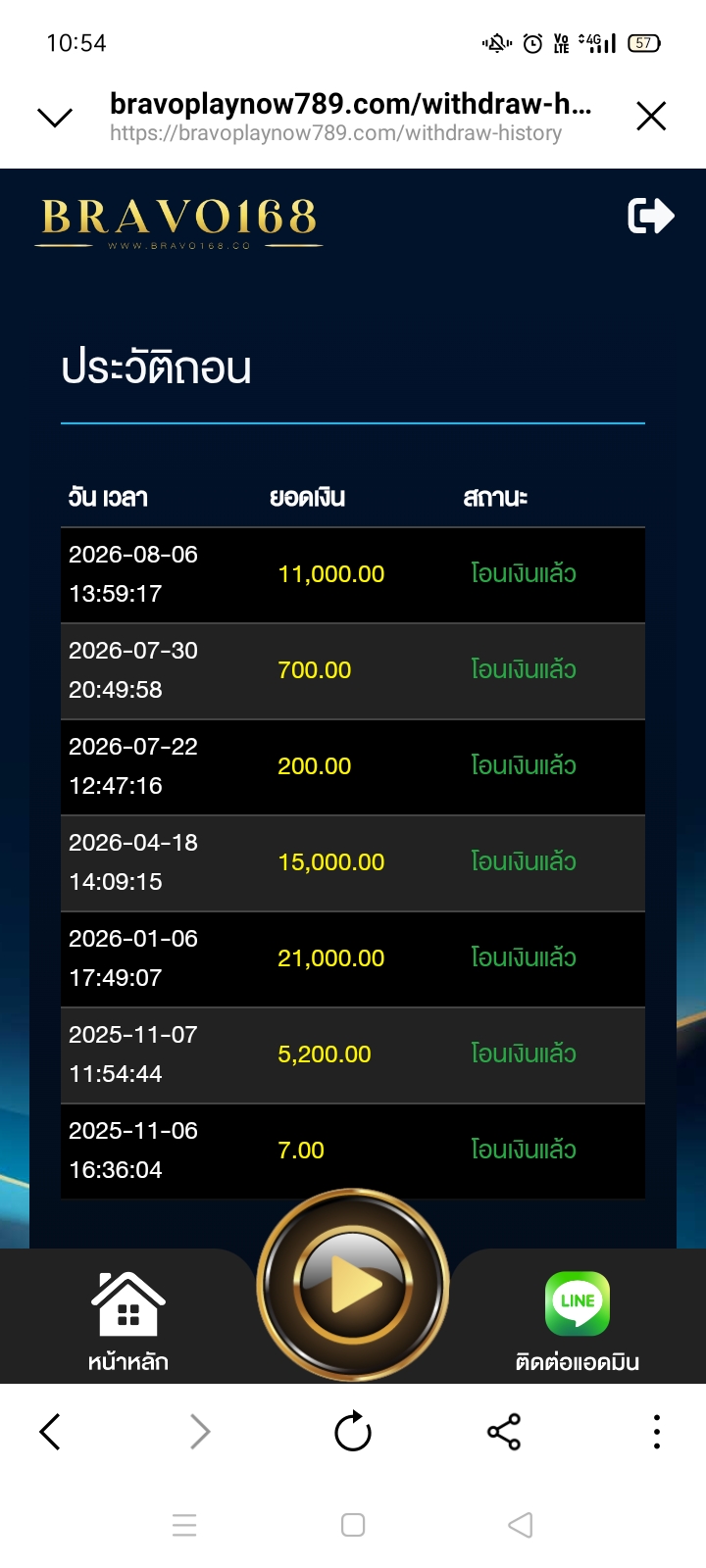Reload the withdraw history page
Viewport: 706px width, 1568px height.
(353, 1432)
